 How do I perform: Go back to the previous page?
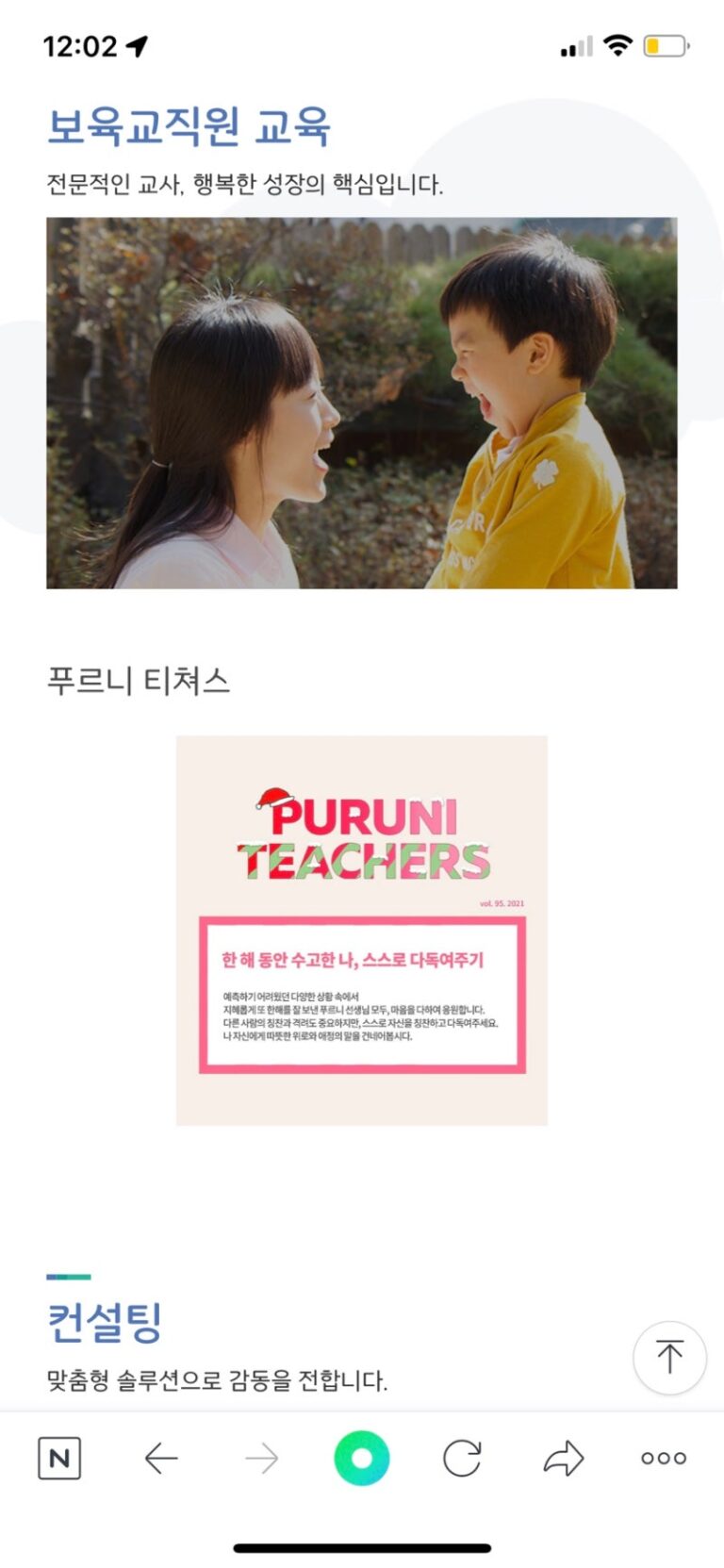161,1459
